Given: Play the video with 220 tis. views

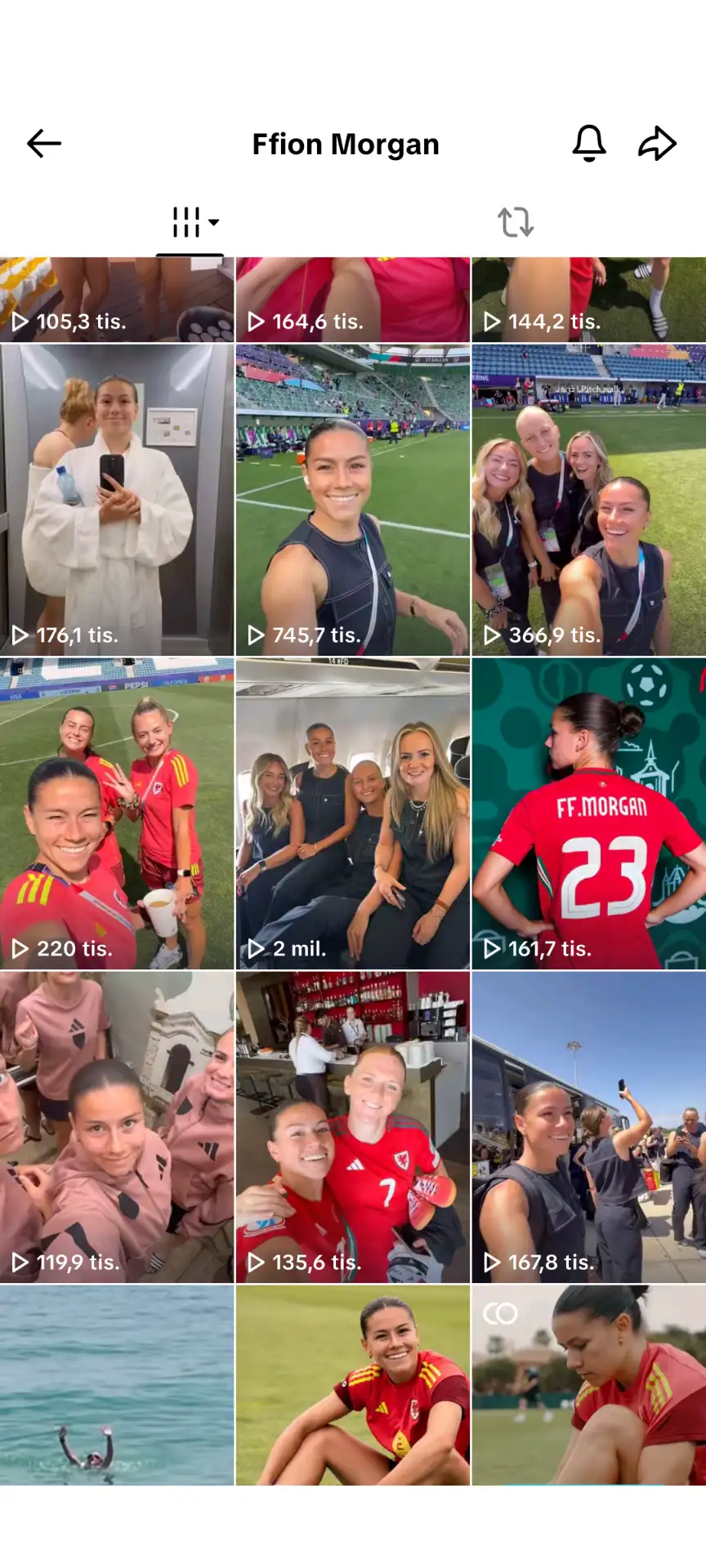Looking at the screenshot, I should click(x=117, y=813).
